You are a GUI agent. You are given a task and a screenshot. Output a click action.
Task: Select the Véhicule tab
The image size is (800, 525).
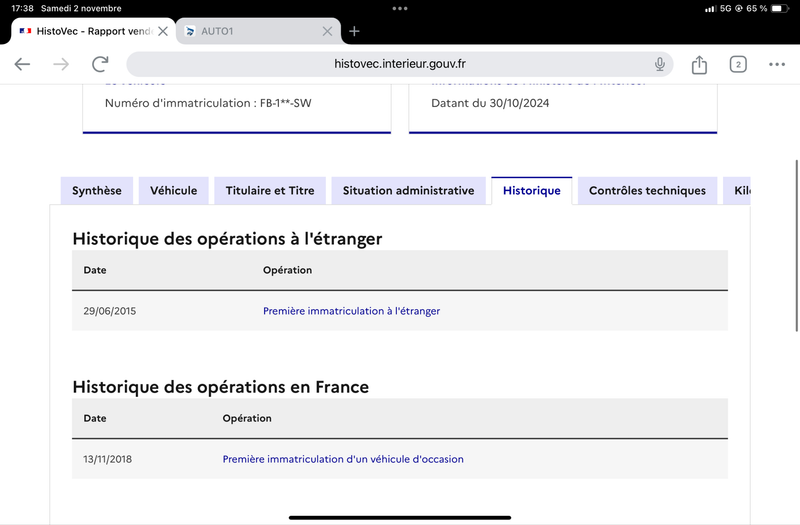[x=173, y=191]
